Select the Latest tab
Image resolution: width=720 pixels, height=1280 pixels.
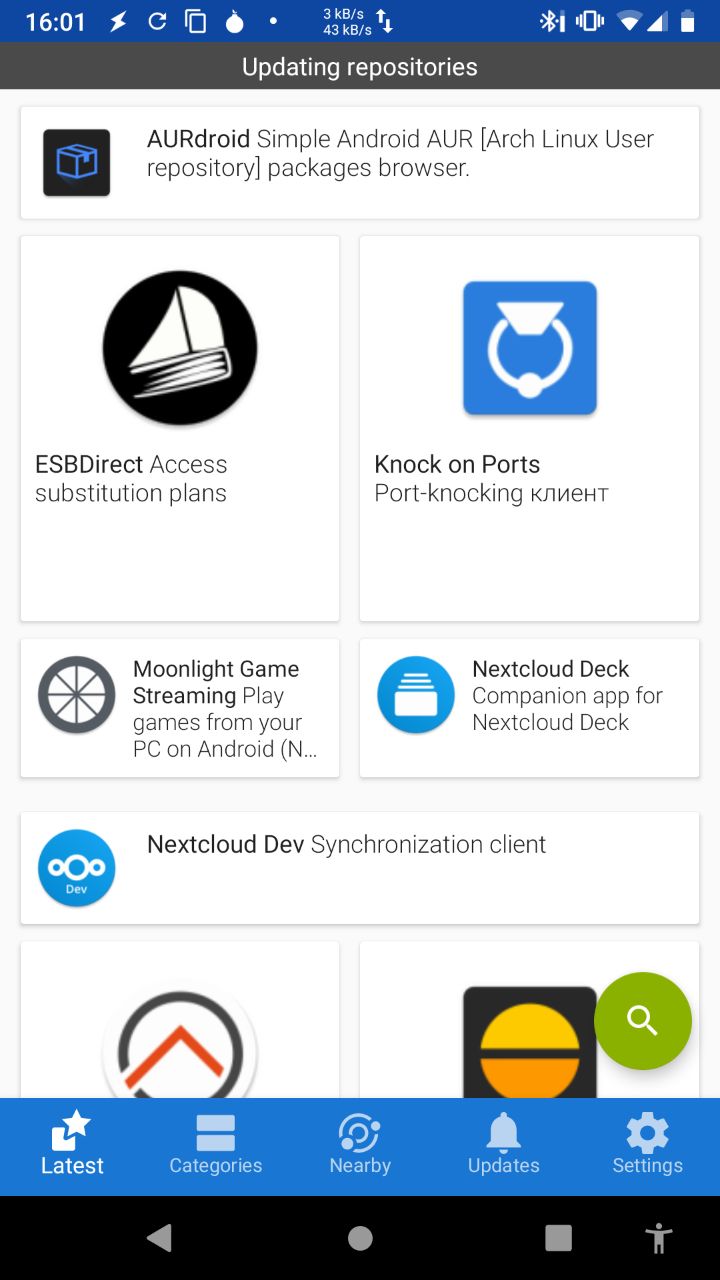point(72,1147)
